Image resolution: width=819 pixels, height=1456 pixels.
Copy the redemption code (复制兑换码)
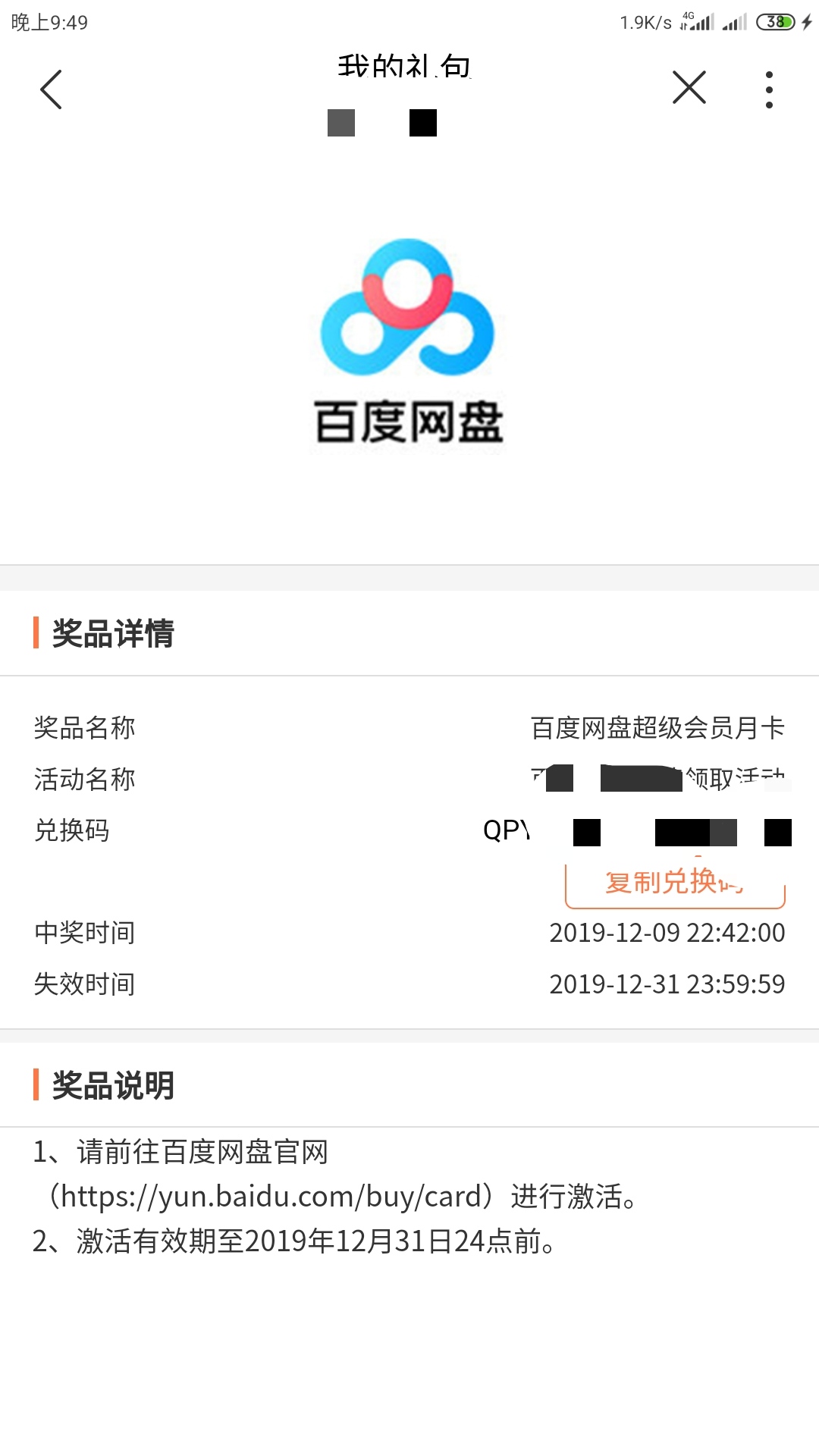(674, 883)
